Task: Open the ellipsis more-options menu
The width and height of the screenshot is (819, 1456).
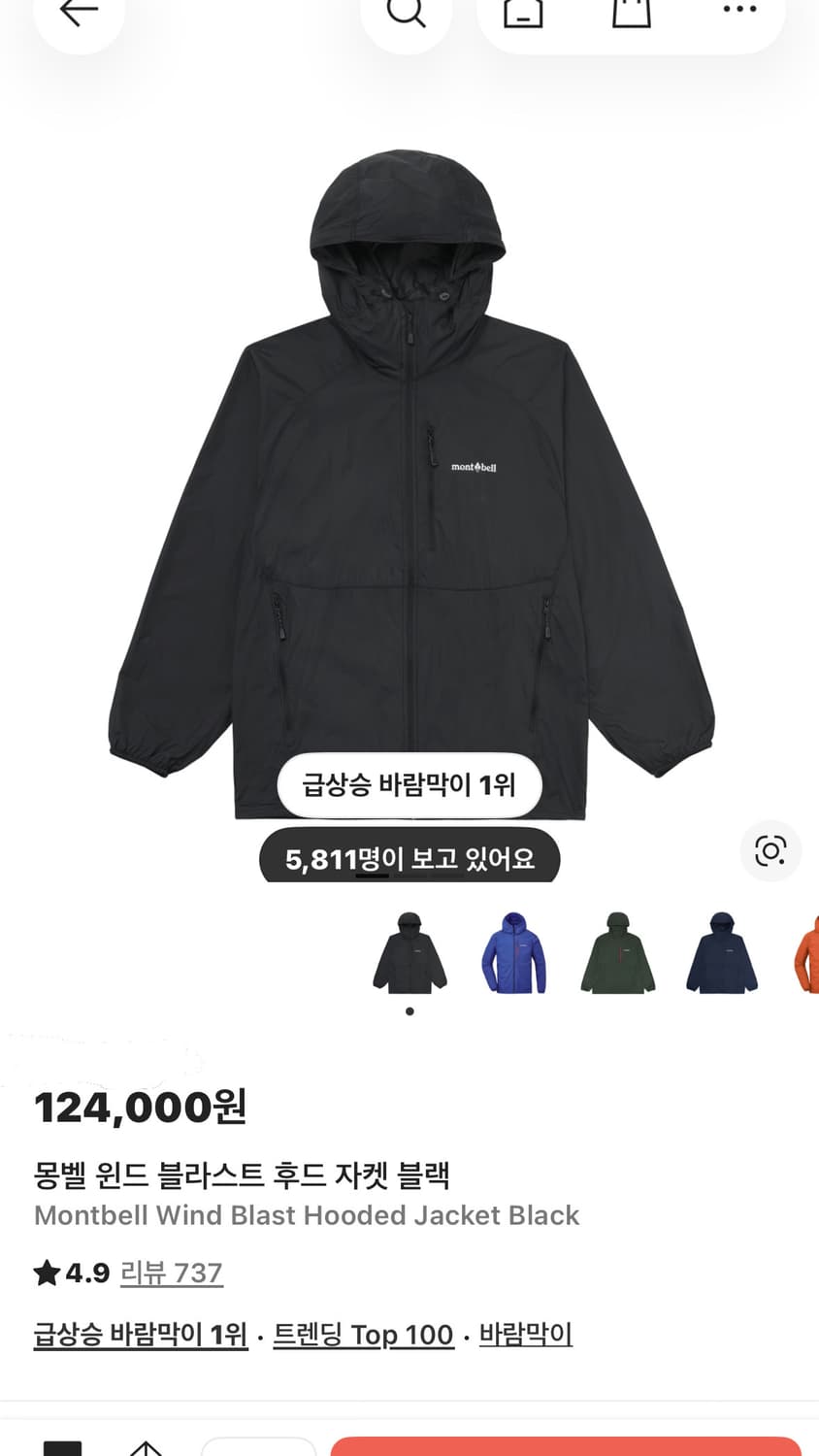Action: tap(739, 13)
